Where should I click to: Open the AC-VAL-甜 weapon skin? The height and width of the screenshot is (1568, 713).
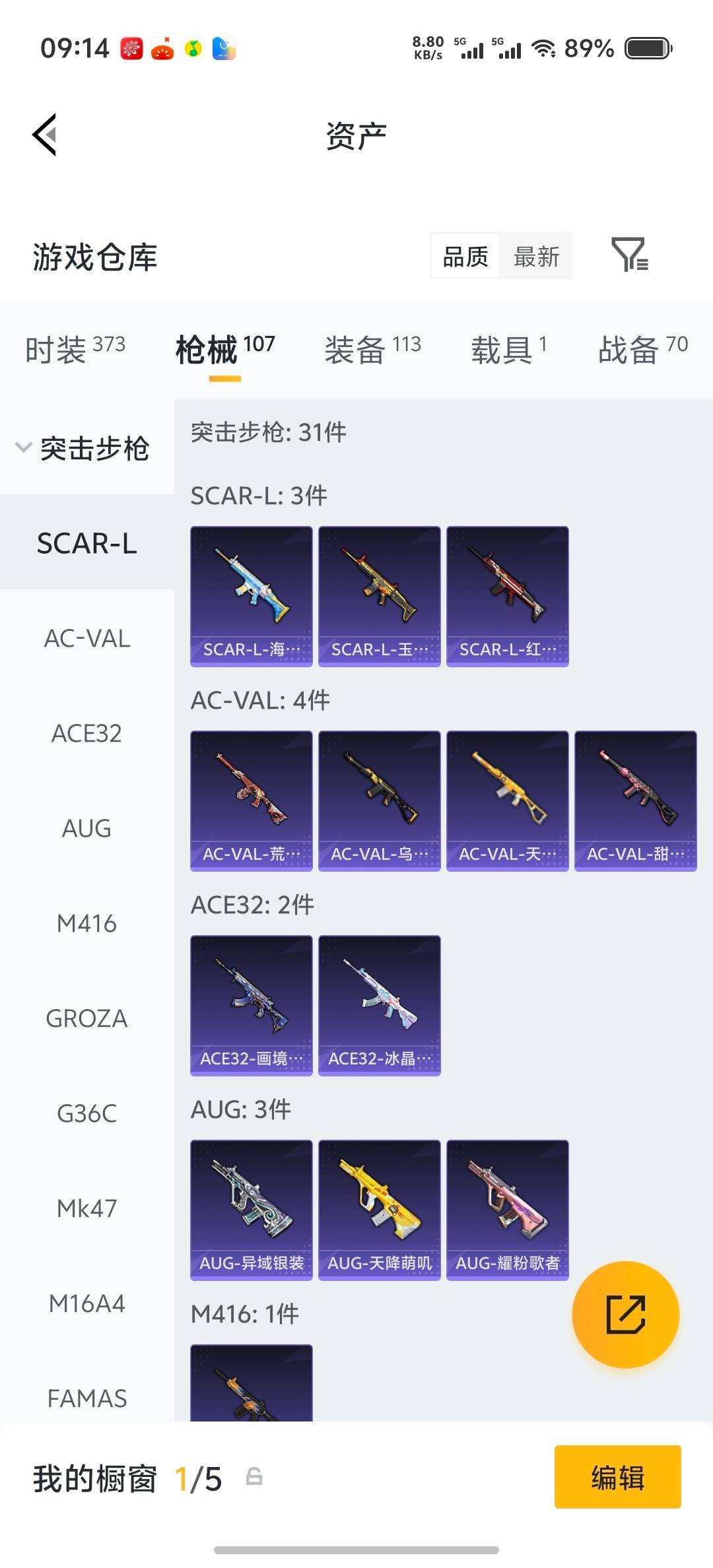[636, 800]
